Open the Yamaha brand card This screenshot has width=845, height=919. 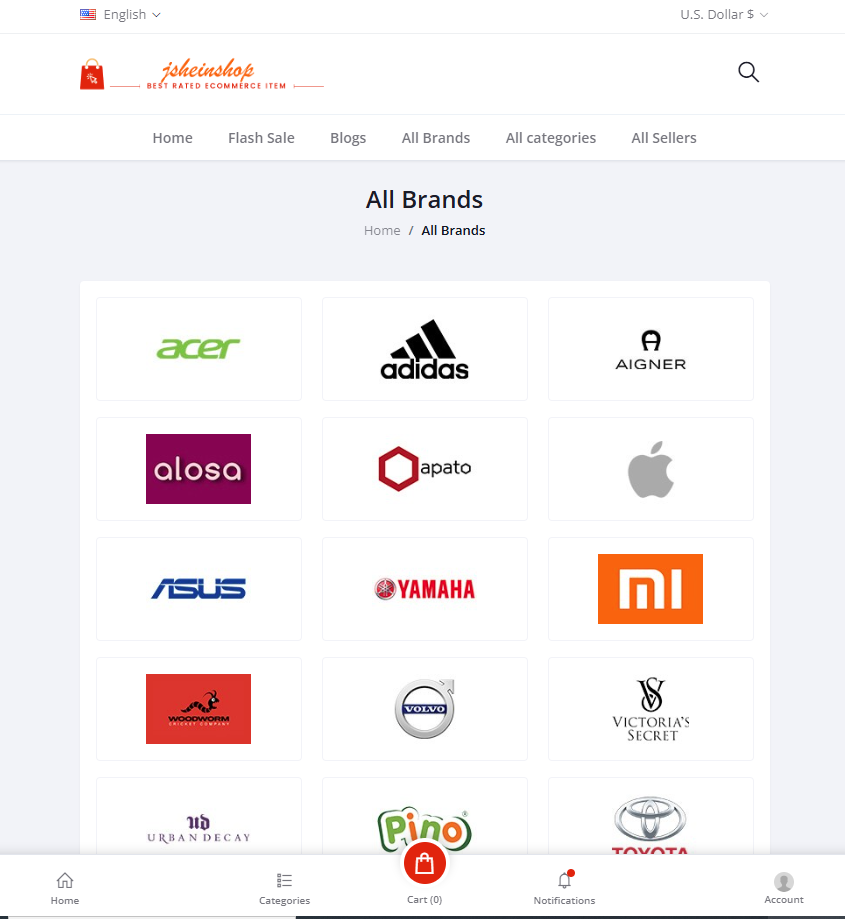[425, 589]
